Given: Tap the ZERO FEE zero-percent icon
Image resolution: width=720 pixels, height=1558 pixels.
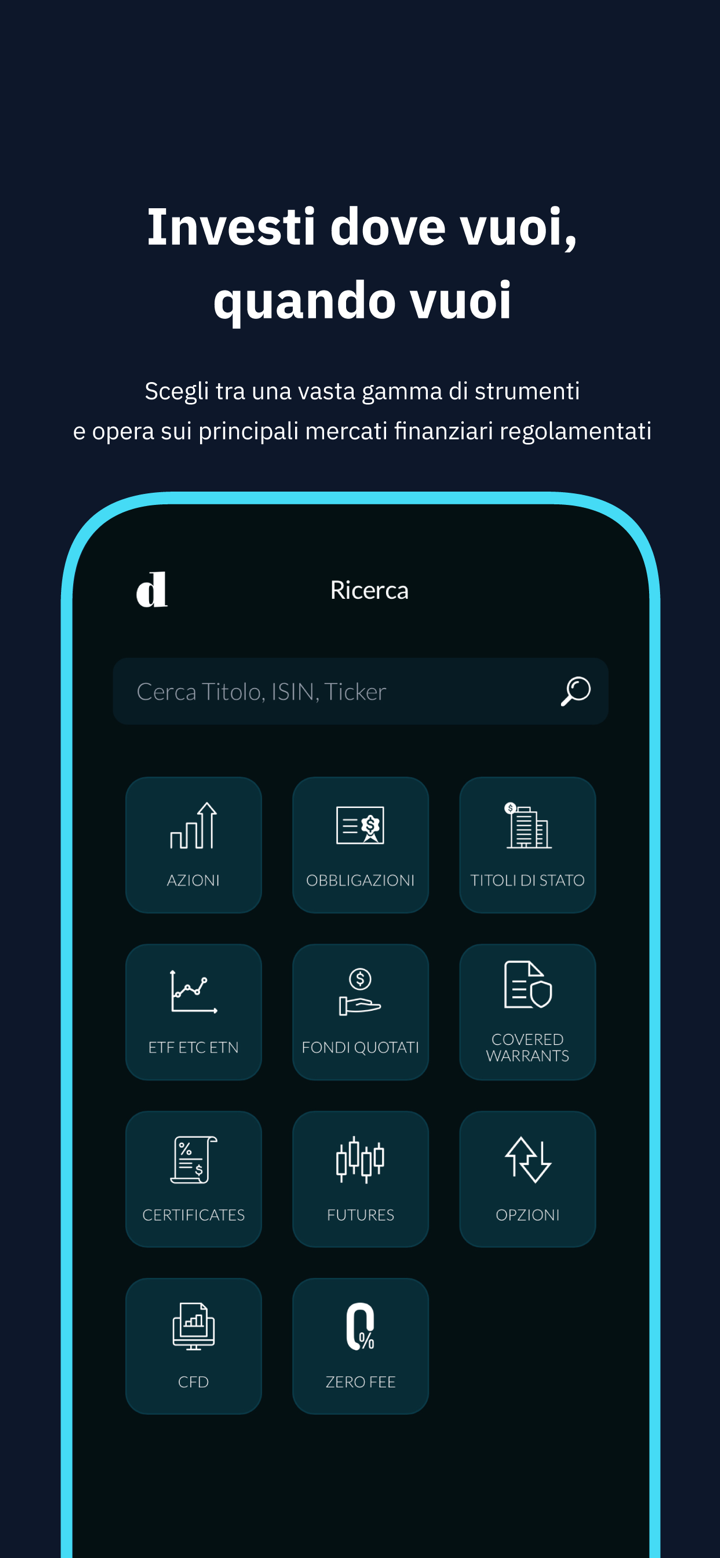Looking at the screenshot, I should [361, 1325].
